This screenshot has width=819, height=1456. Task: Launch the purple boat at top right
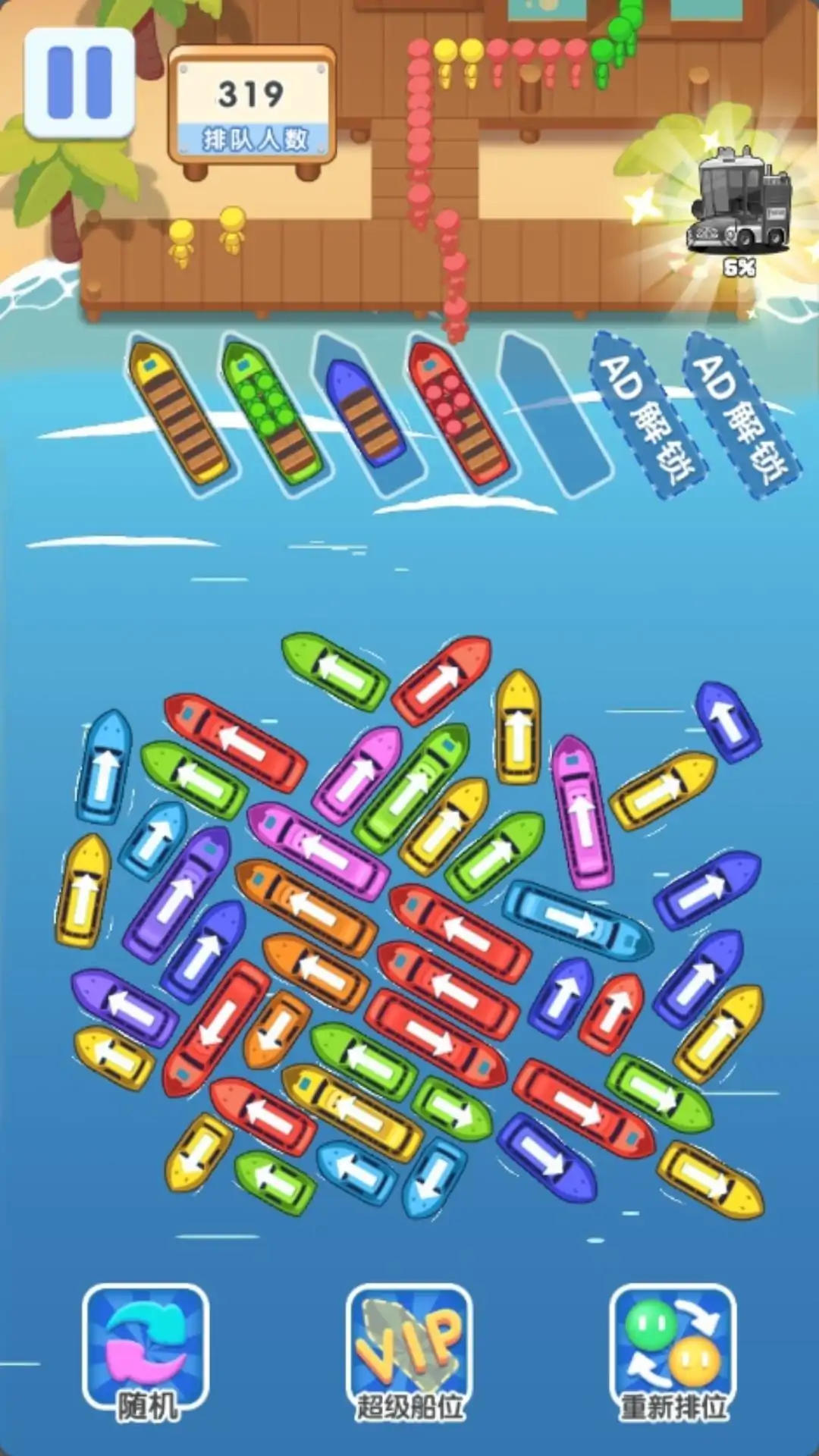(x=728, y=721)
